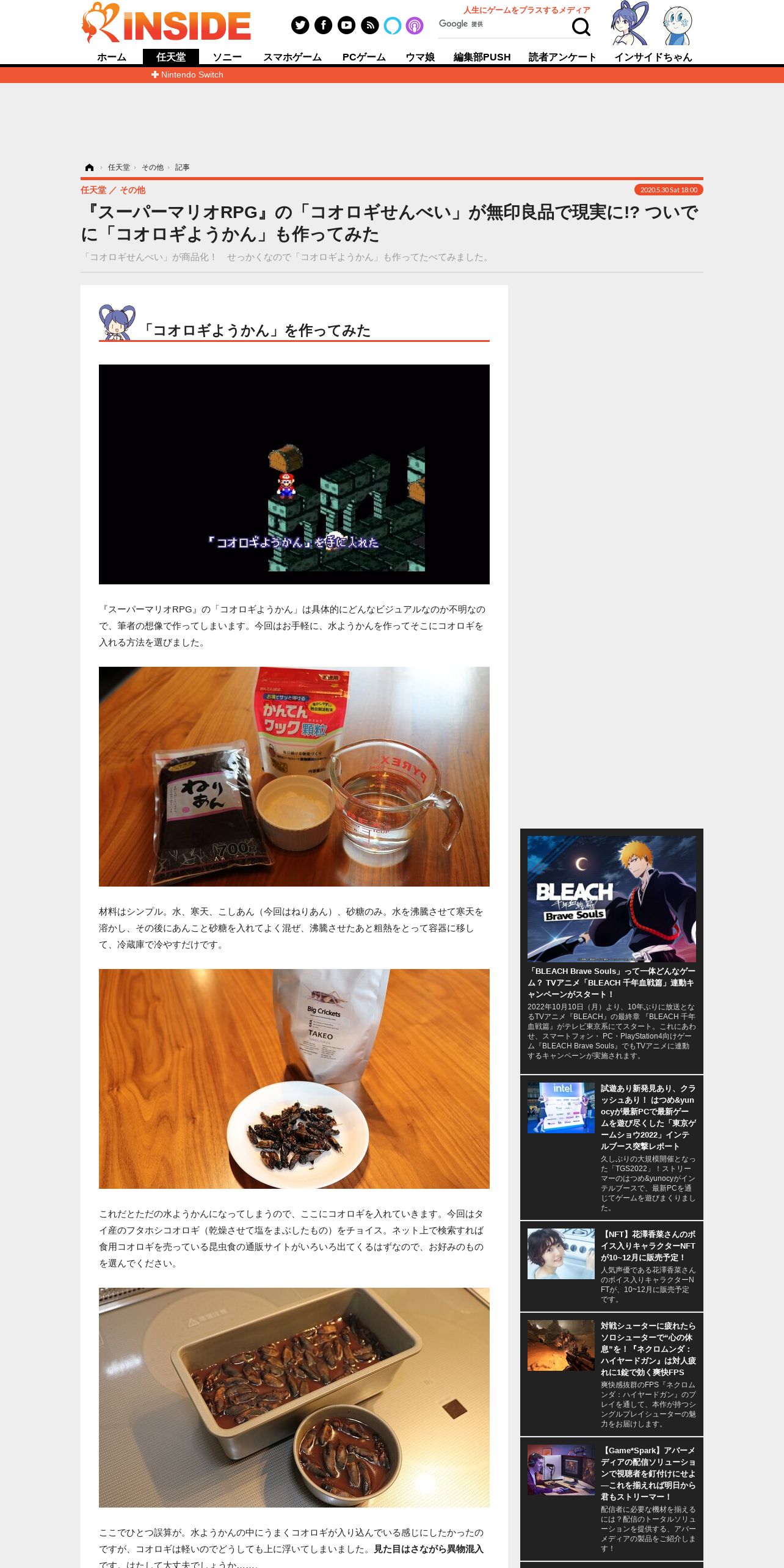Select the ウマ娘 tab
This screenshot has height=1568, width=784.
click(x=419, y=57)
